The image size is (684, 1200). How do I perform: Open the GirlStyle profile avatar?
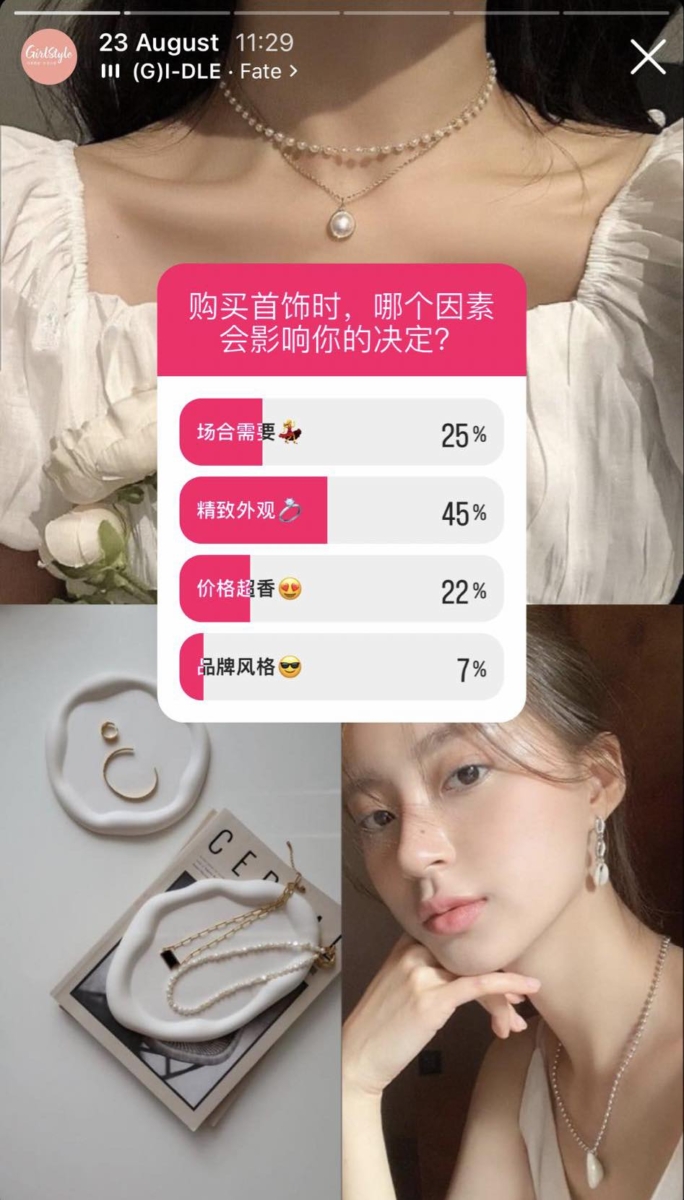click(49, 56)
